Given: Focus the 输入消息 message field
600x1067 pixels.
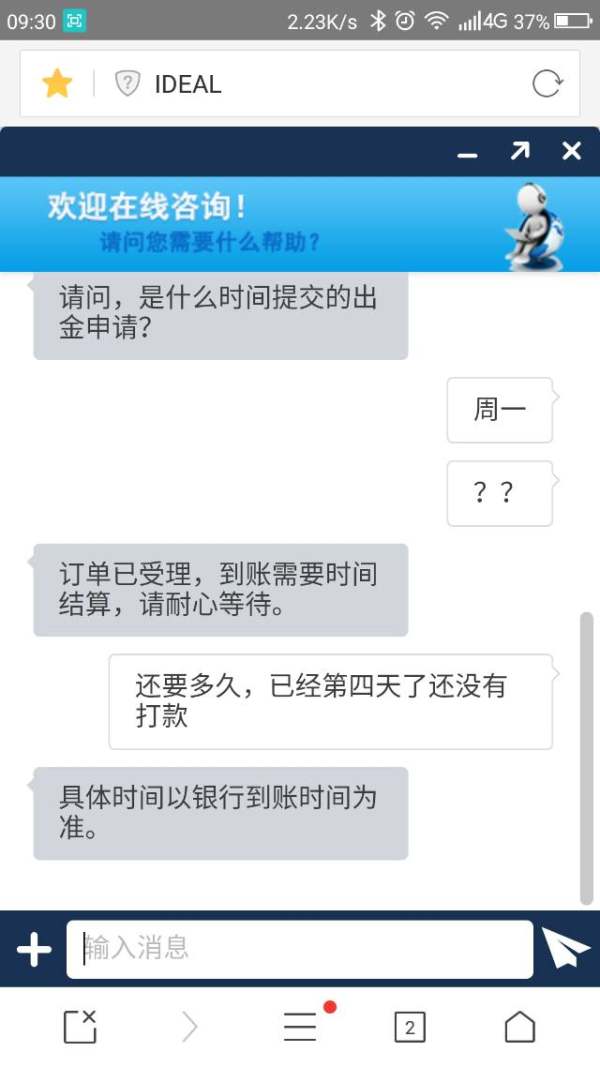Looking at the screenshot, I should click(300, 949).
